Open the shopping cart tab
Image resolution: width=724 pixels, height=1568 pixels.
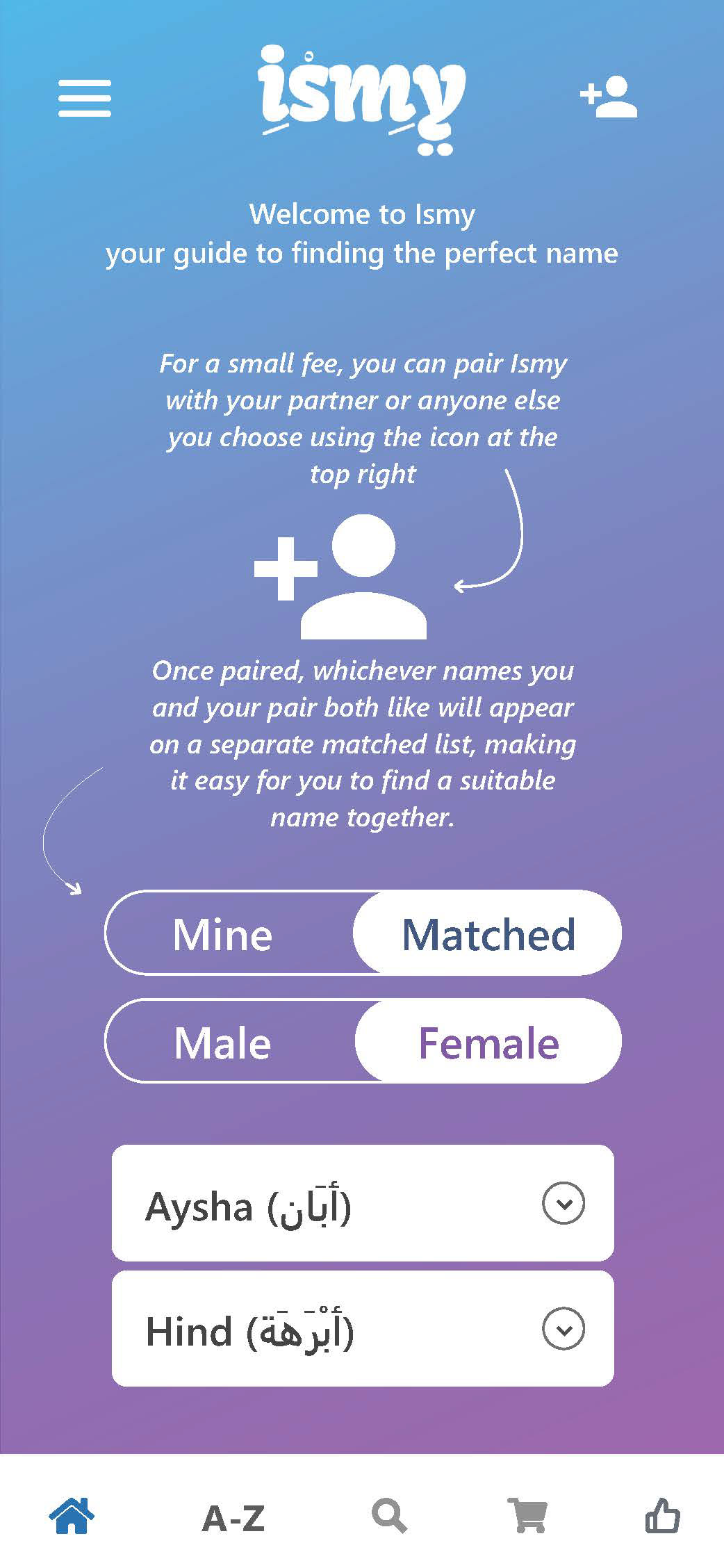click(527, 1516)
